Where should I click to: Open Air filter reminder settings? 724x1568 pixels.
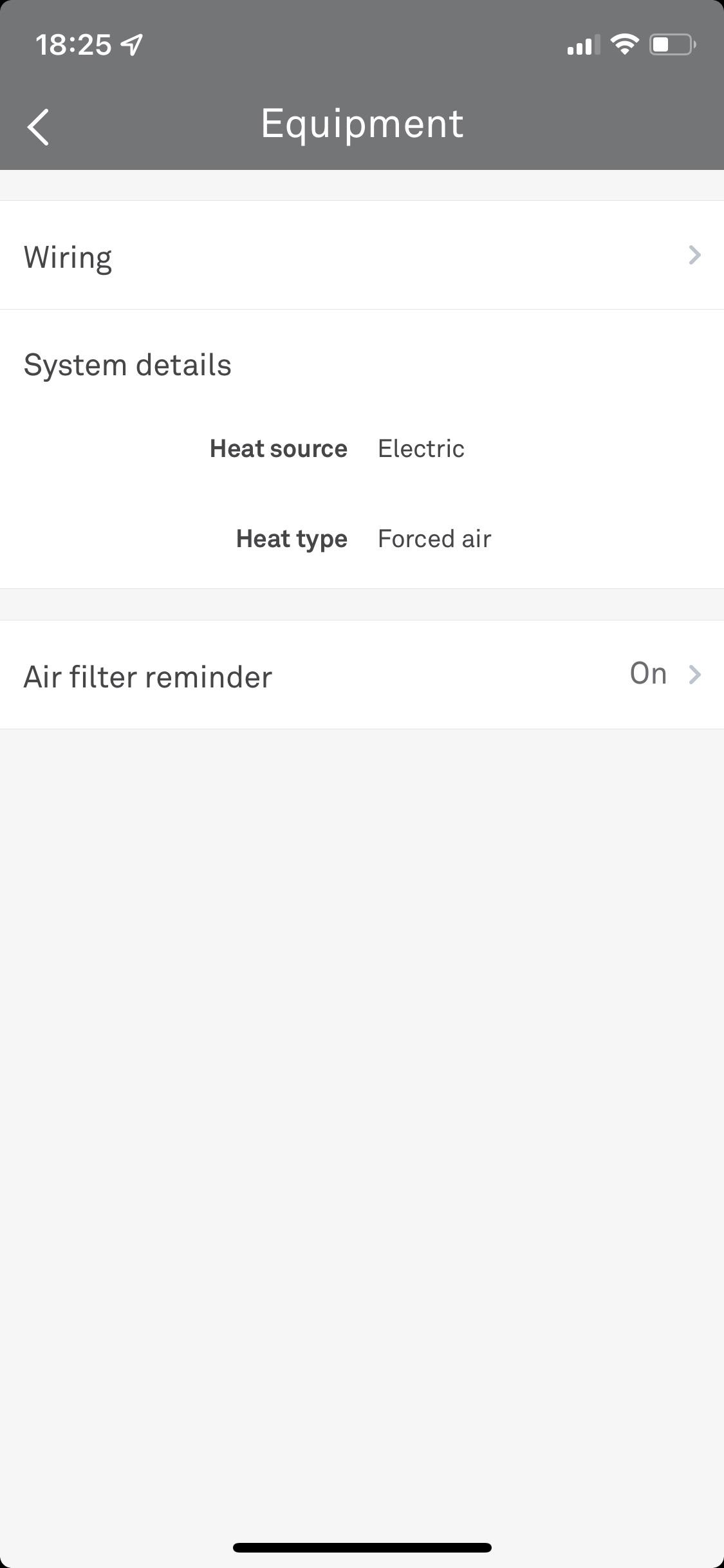pyautogui.click(x=362, y=675)
